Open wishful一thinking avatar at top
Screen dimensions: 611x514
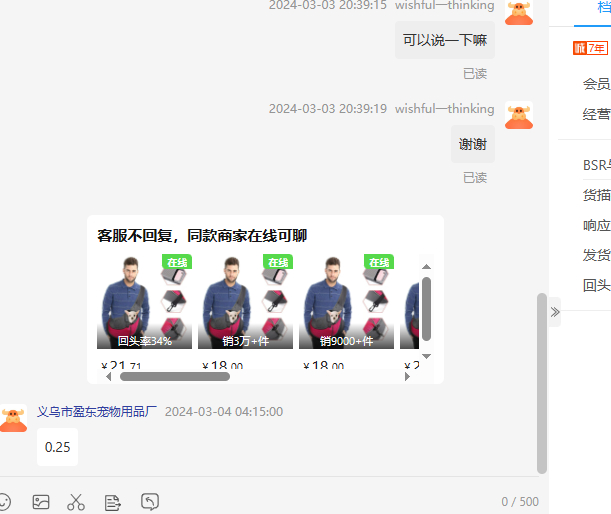point(518,12)
